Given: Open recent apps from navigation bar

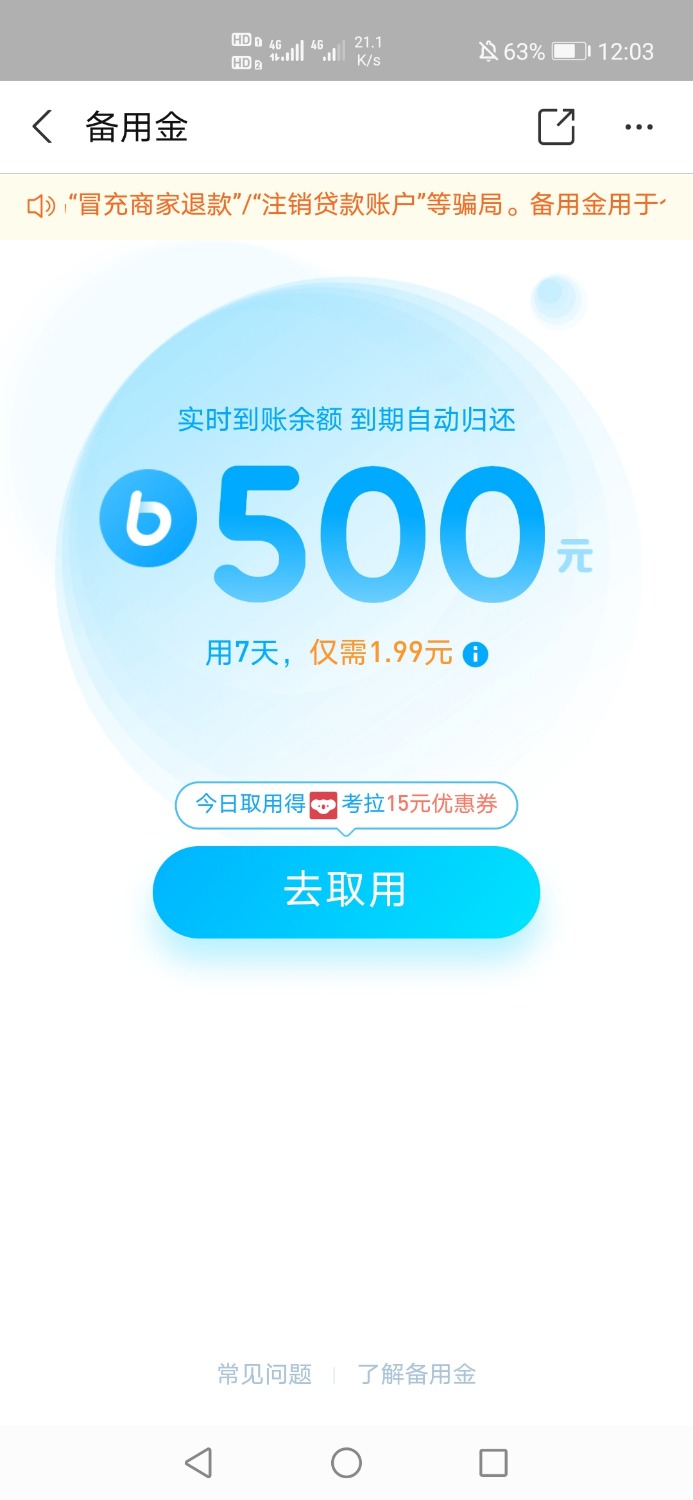Looking at the screenshot, I should [493, 1463].
